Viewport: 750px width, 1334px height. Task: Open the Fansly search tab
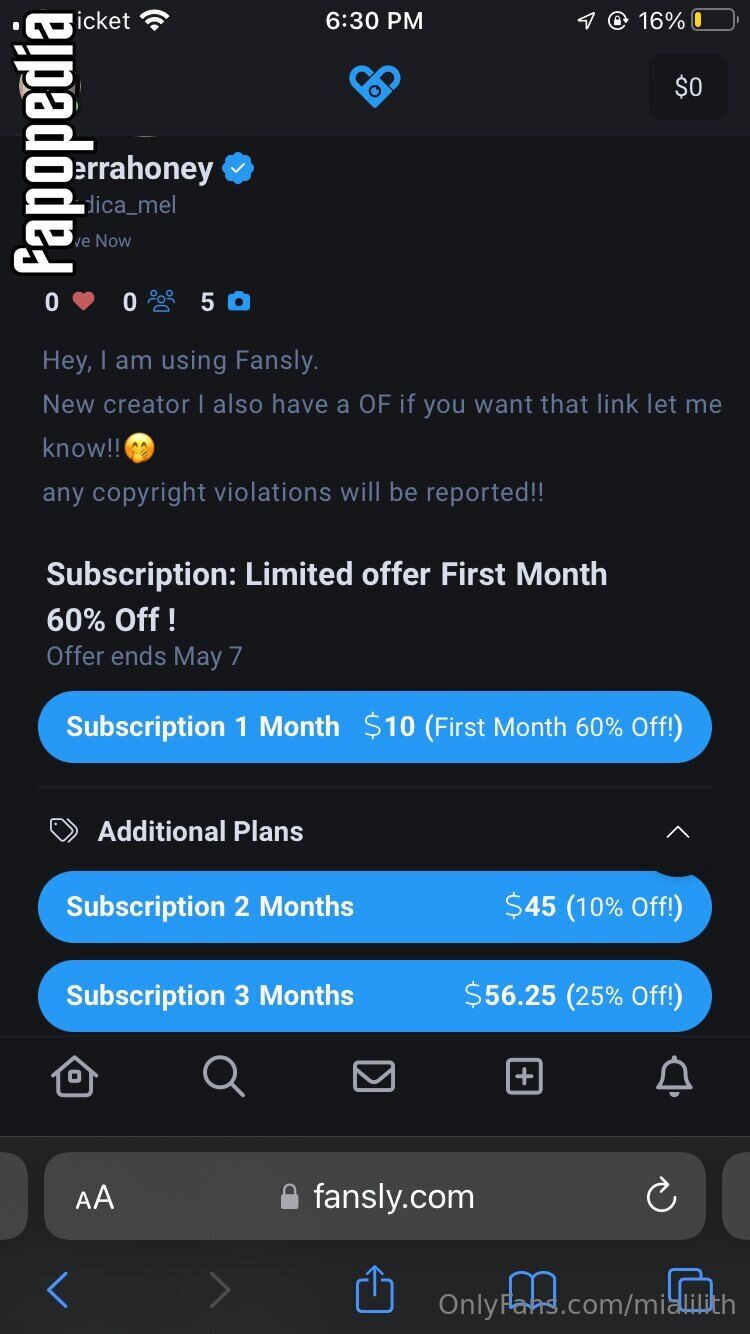click(223, 1077)
